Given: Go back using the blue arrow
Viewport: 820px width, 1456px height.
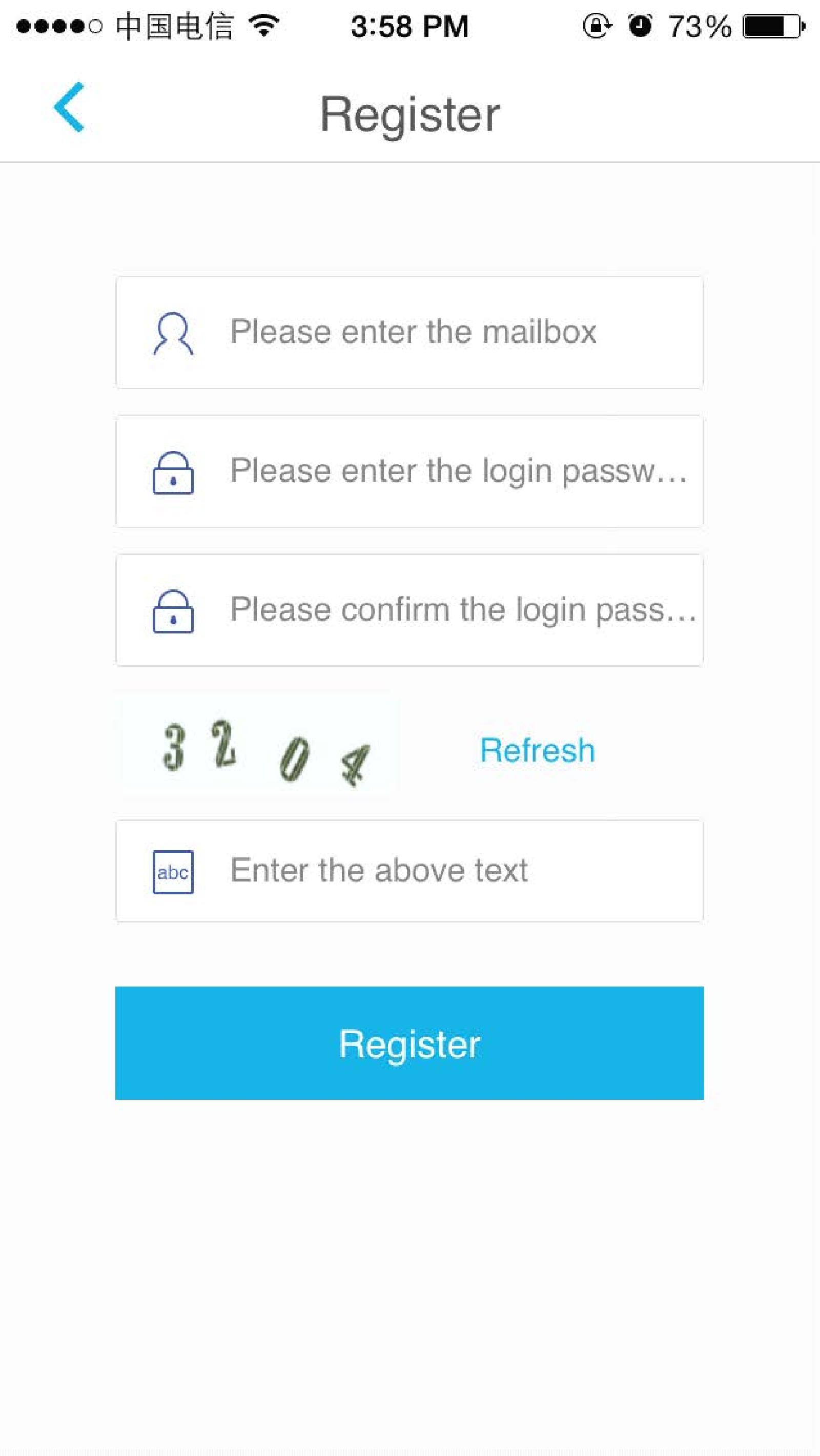Looking at the screenshot, I should pyautogui.click(x=69, y=108).
